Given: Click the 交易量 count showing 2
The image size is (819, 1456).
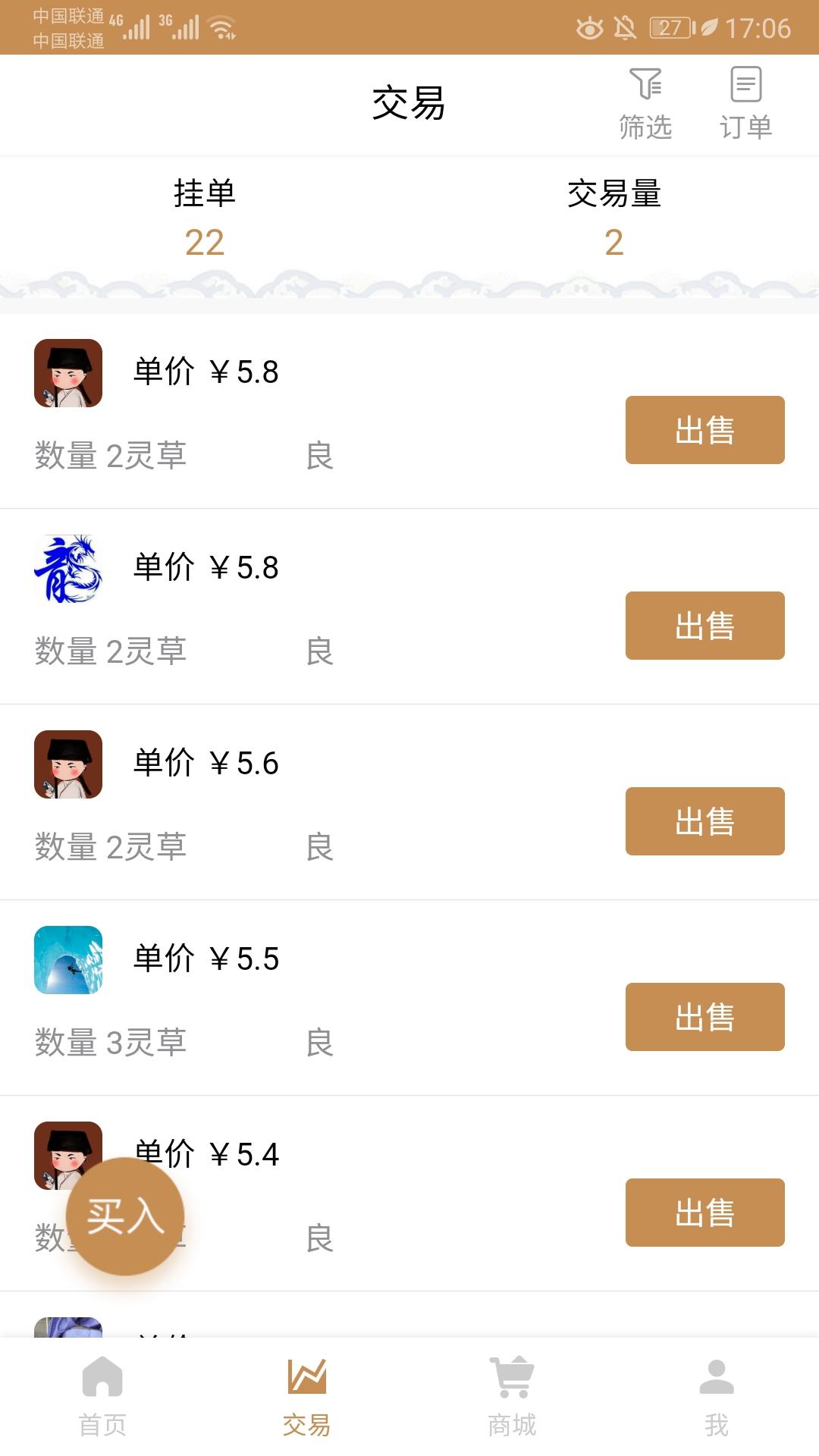Looking at the screenshot, I should pyautogui.click(x=616, y=243).
